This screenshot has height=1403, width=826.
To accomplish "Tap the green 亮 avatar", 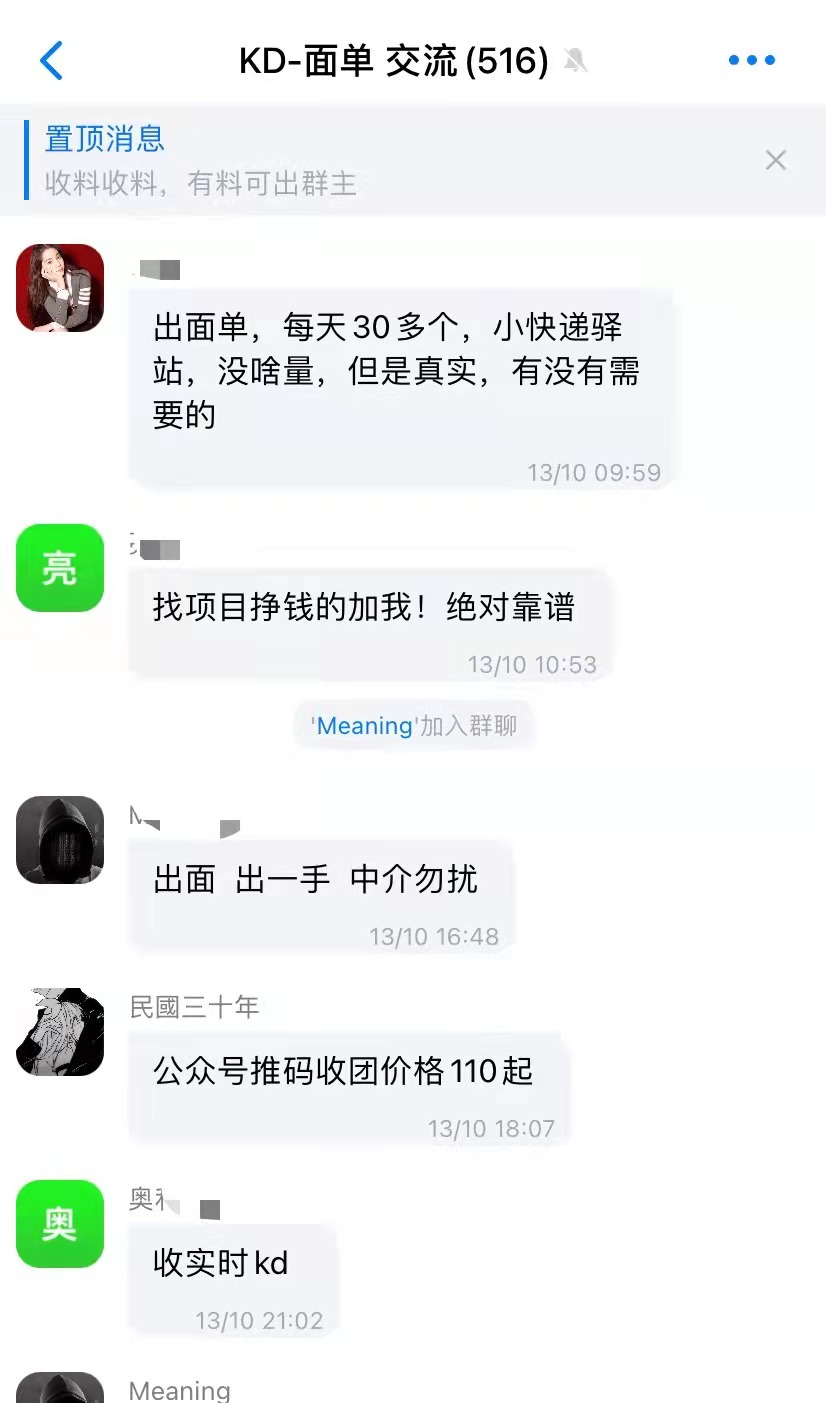I will pyautogui.click(x=60, y=568).
